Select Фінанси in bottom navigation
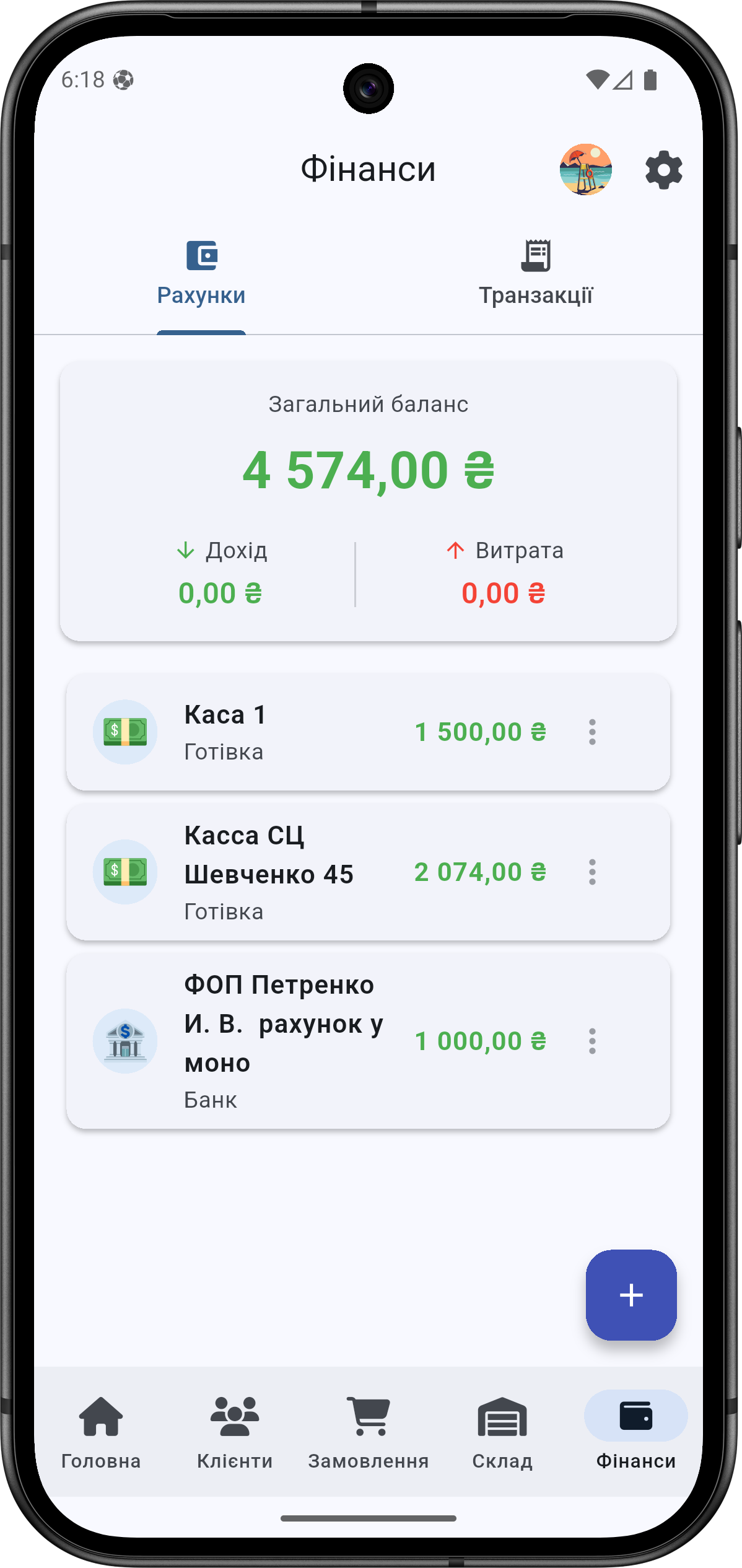742x1568 pixels. pyautogui.click(x=635, y=1432)
